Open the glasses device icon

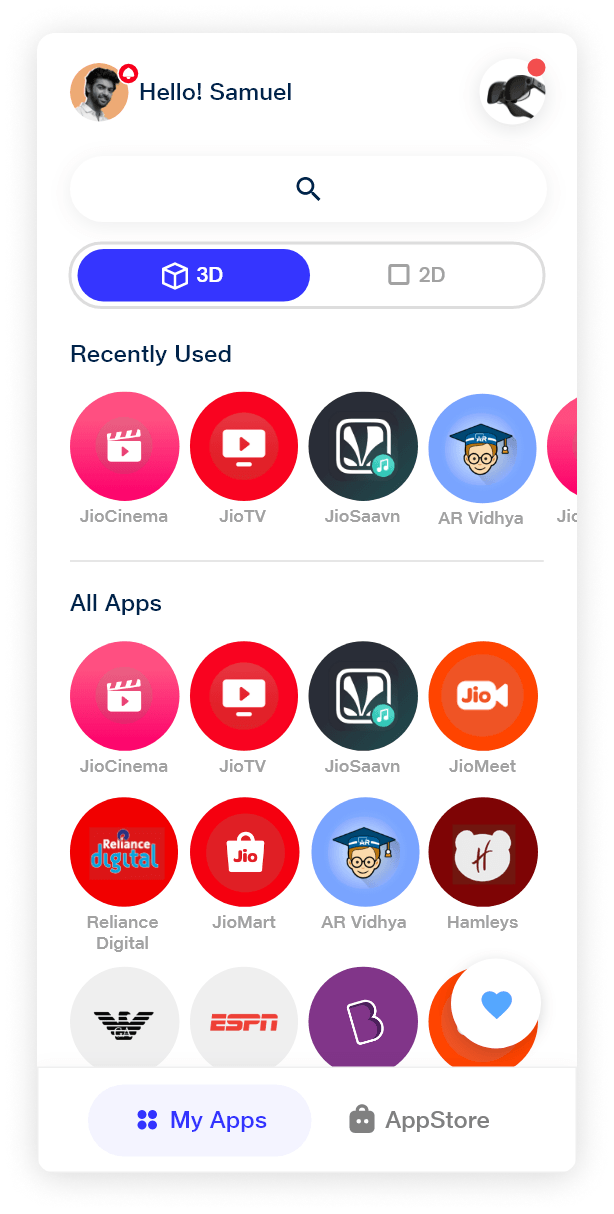point(513,92)
